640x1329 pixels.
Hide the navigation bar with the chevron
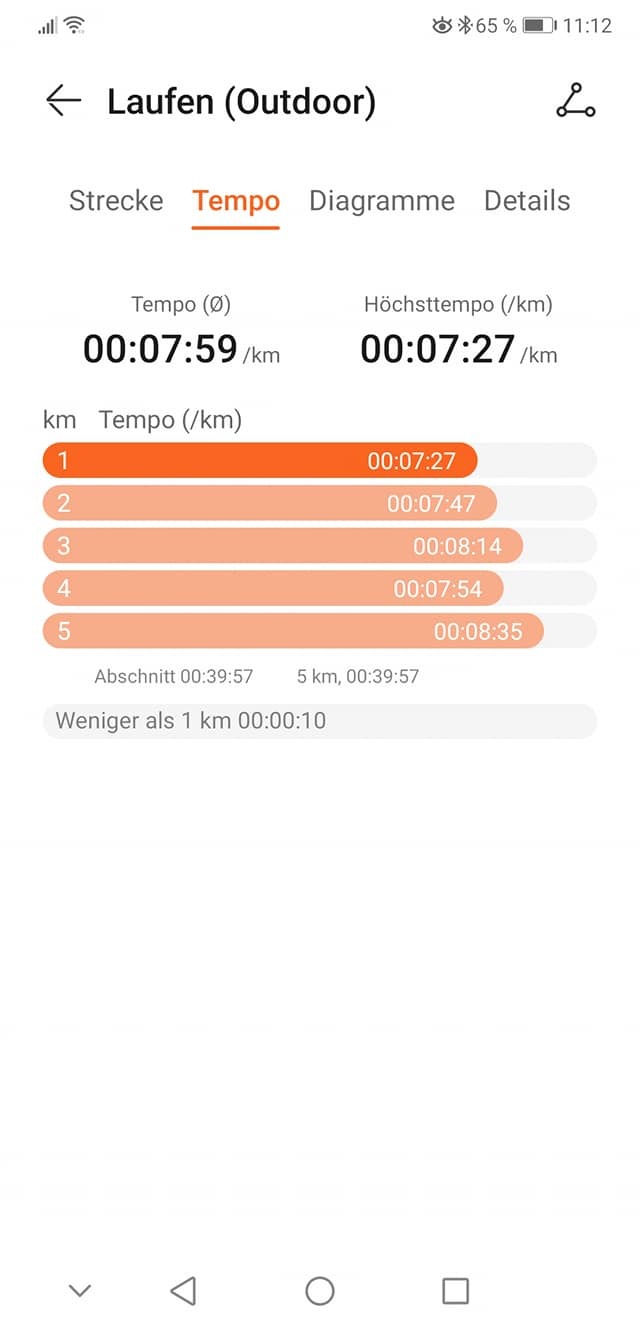pyautogui.click(x=80, y=1291)
